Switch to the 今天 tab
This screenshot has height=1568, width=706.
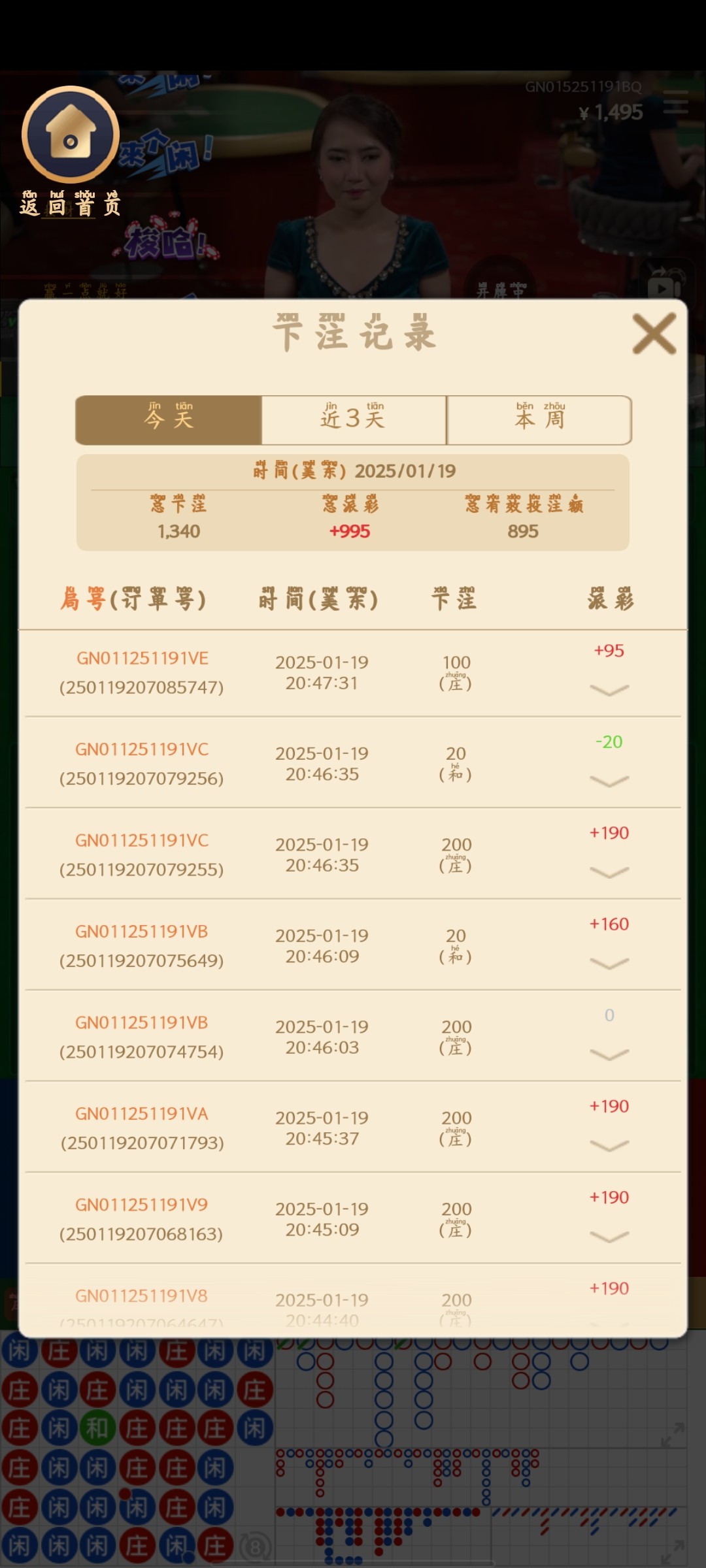[x=169, y=419]
